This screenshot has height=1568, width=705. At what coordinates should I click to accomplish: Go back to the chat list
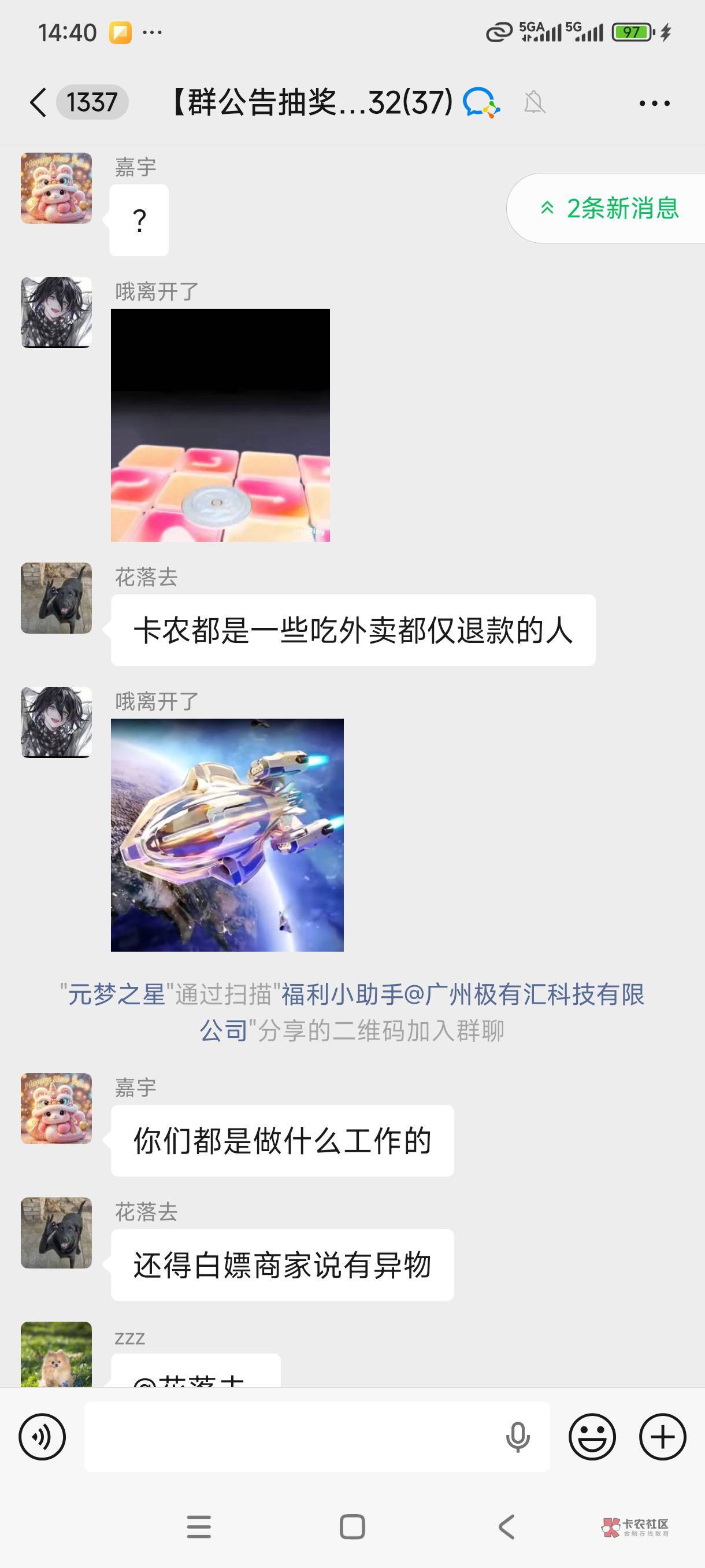tap(38, 102)
